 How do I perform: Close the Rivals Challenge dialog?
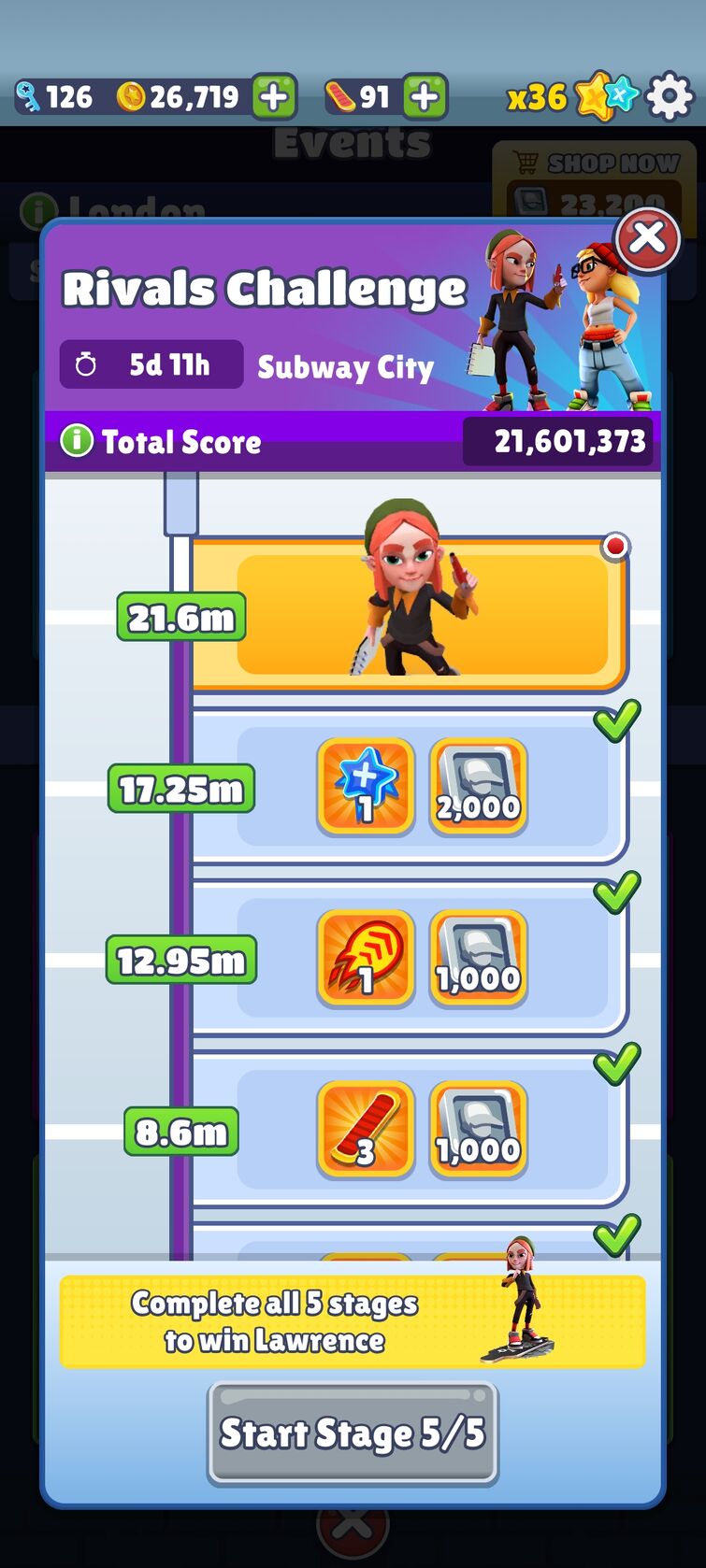[x=647, y=239]
